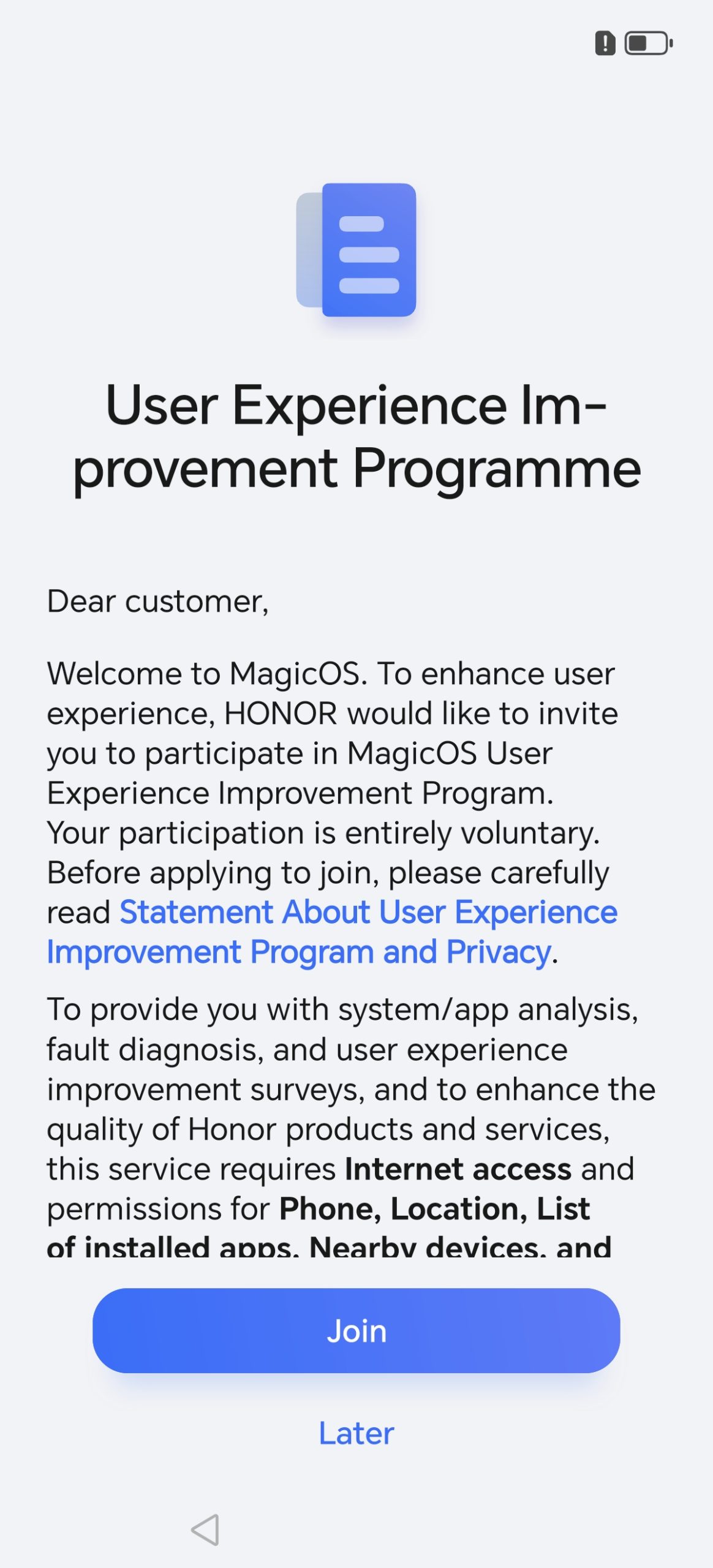Go back using the navigation arrow

point(205,1529)
